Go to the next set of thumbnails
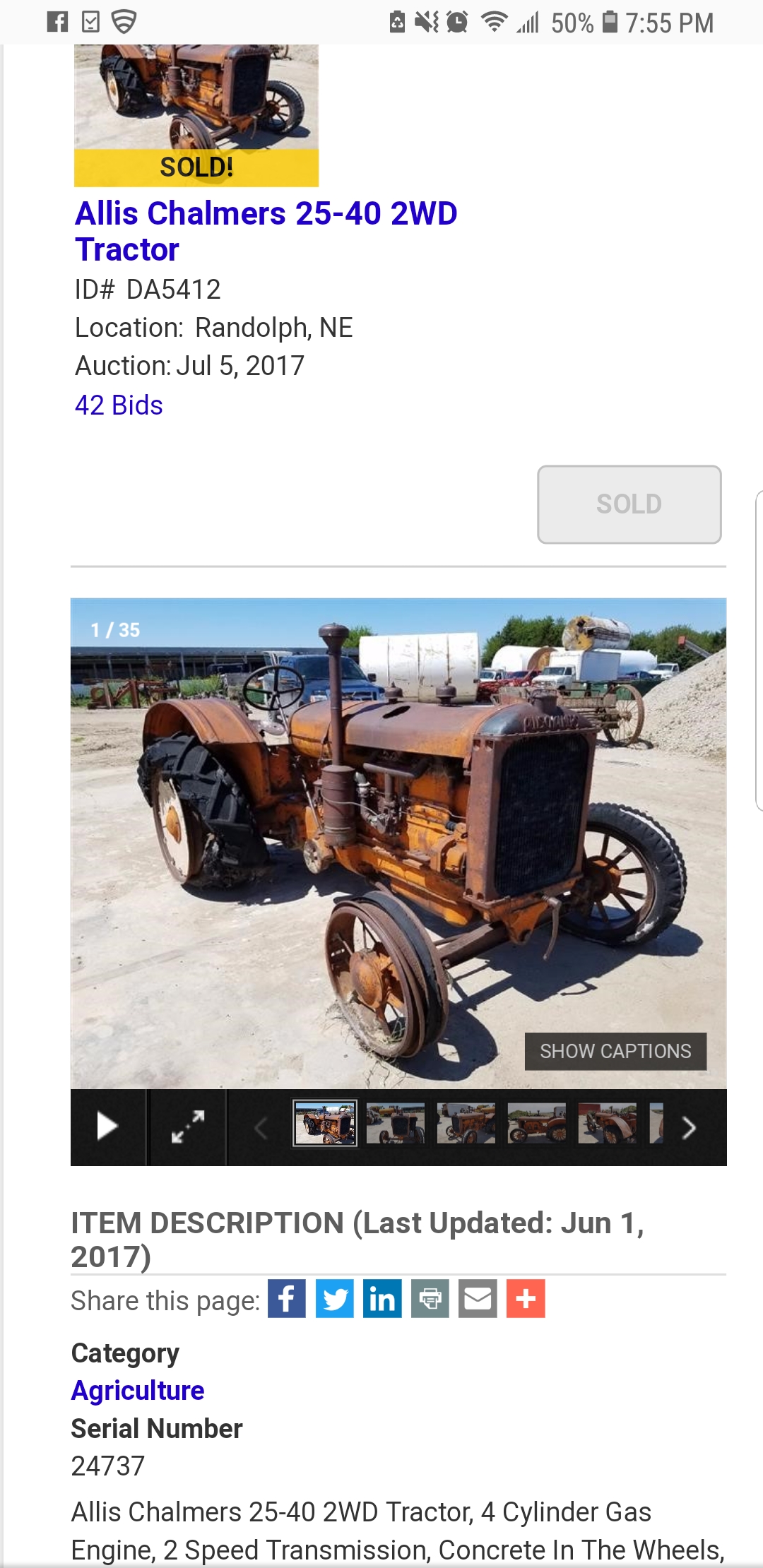 click(x=690, y=1127)
